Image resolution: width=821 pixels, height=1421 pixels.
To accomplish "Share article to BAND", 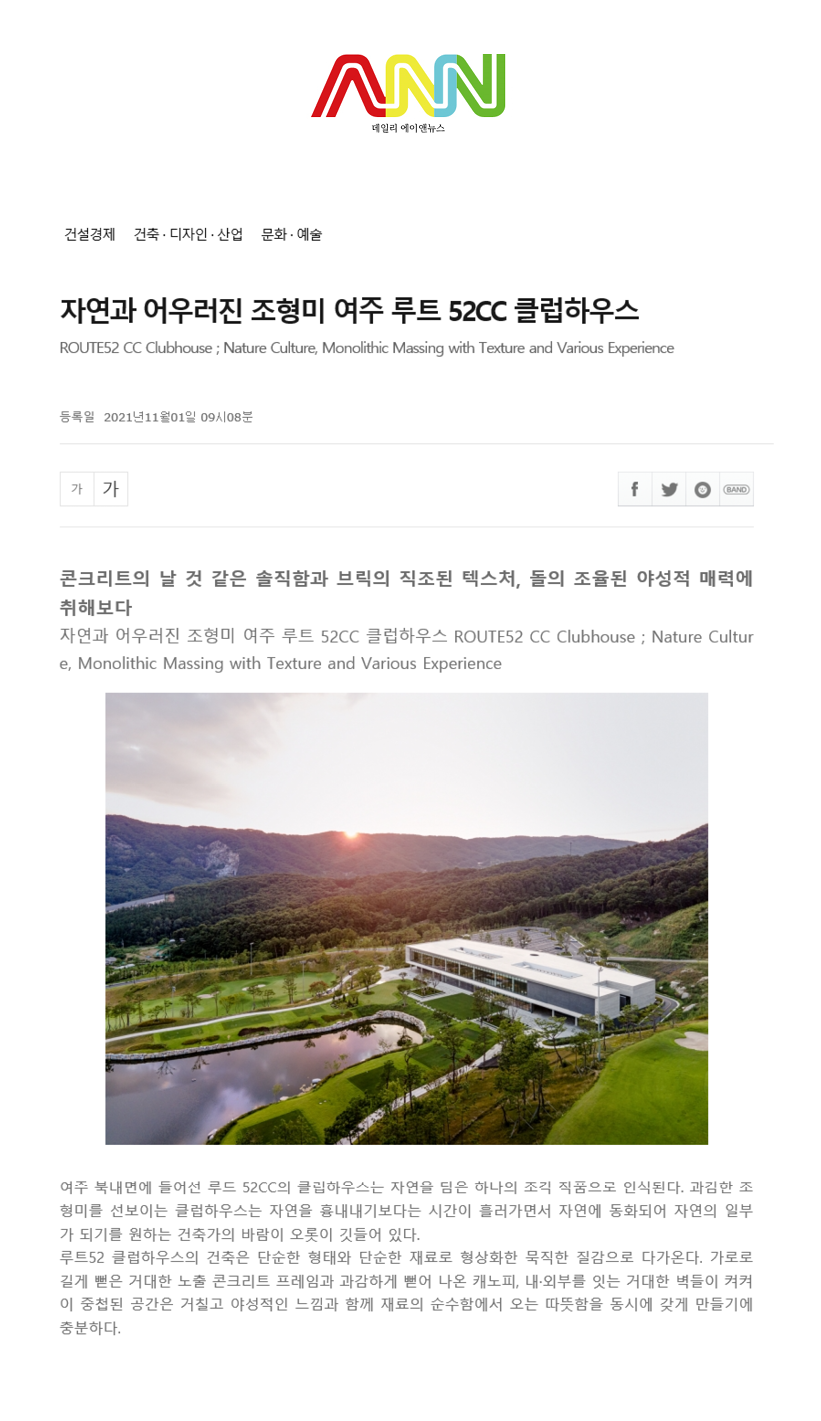I will (737, 490).
